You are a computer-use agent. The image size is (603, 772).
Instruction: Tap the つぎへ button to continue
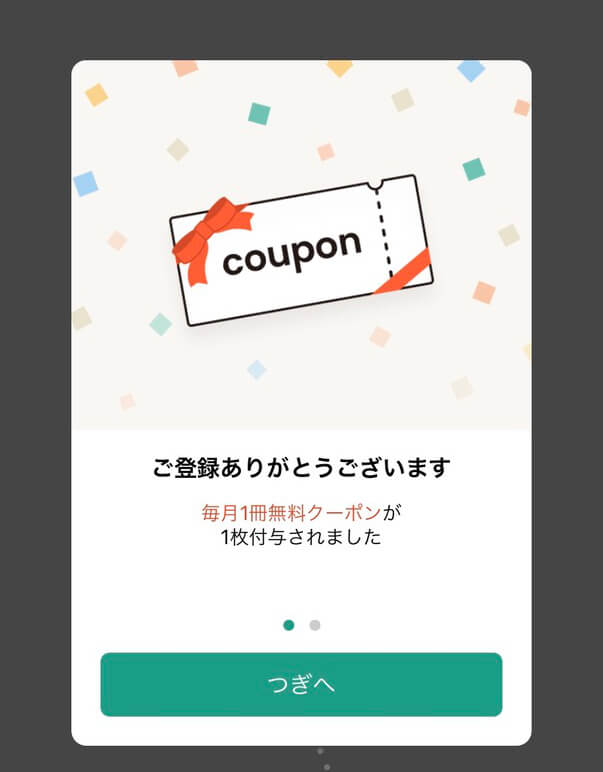301,685
